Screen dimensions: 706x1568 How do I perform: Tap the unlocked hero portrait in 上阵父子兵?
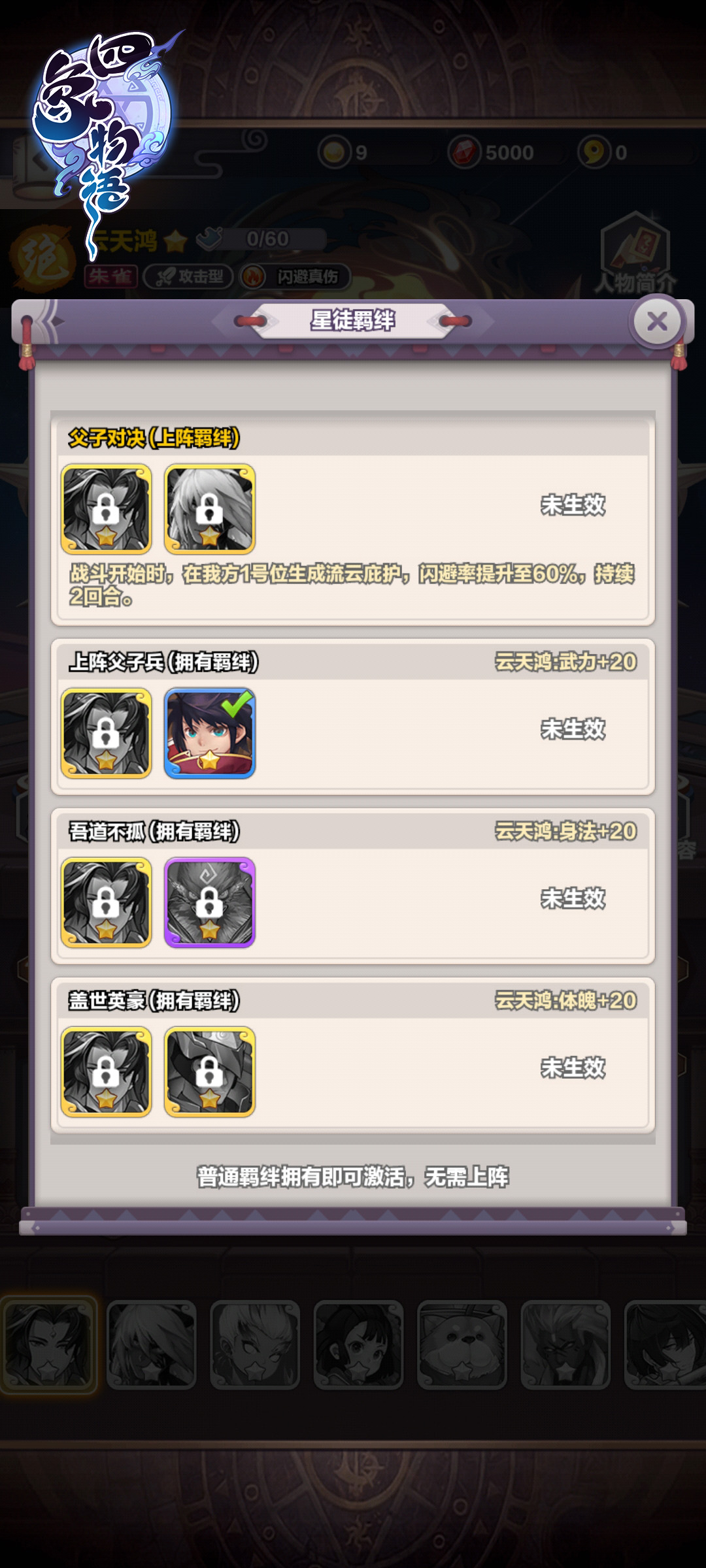pyautogui.click(x=209, y=732)
